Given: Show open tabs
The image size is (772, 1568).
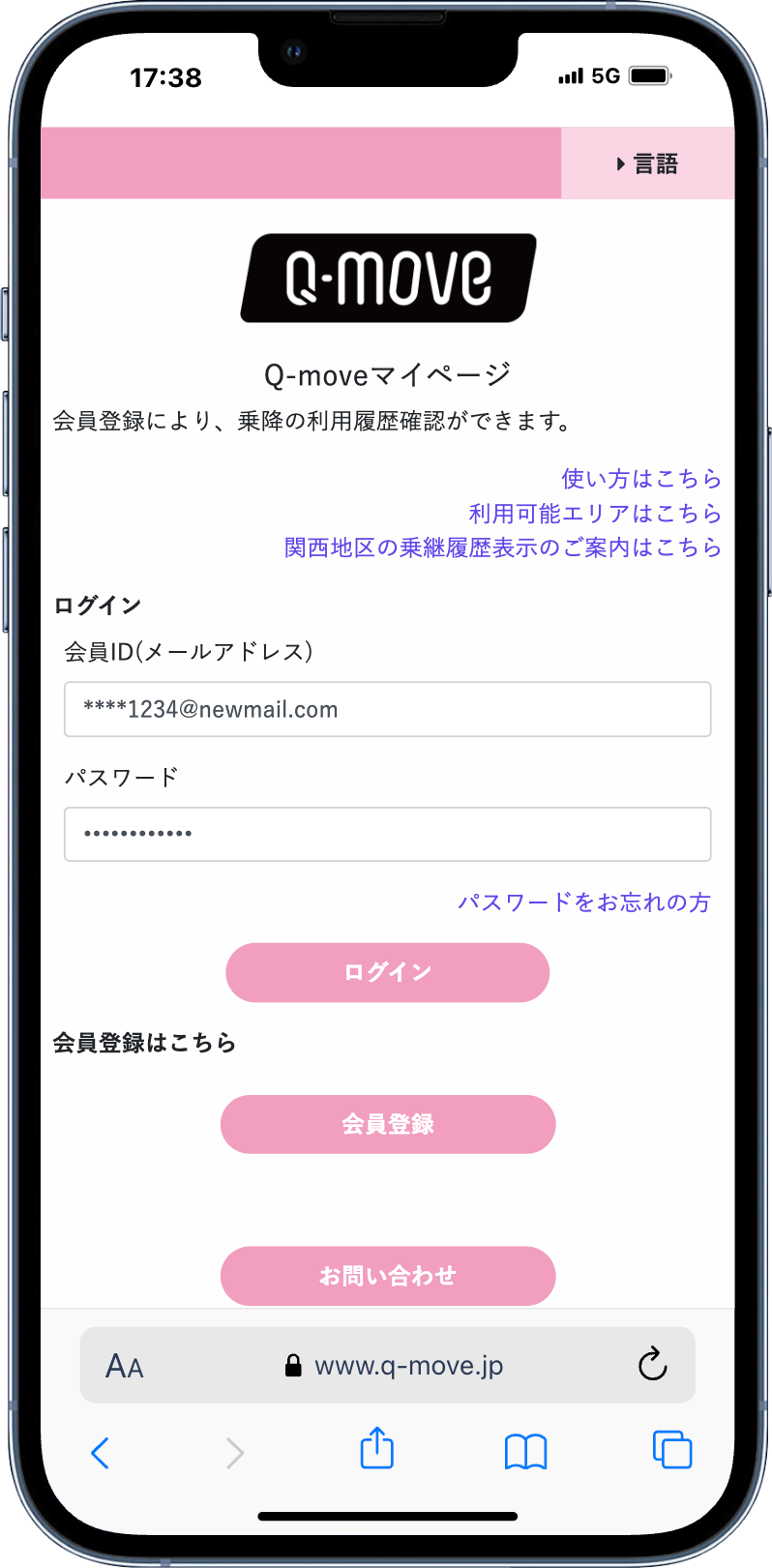Looking at the screenshot, I should [x=672, y=1450].
